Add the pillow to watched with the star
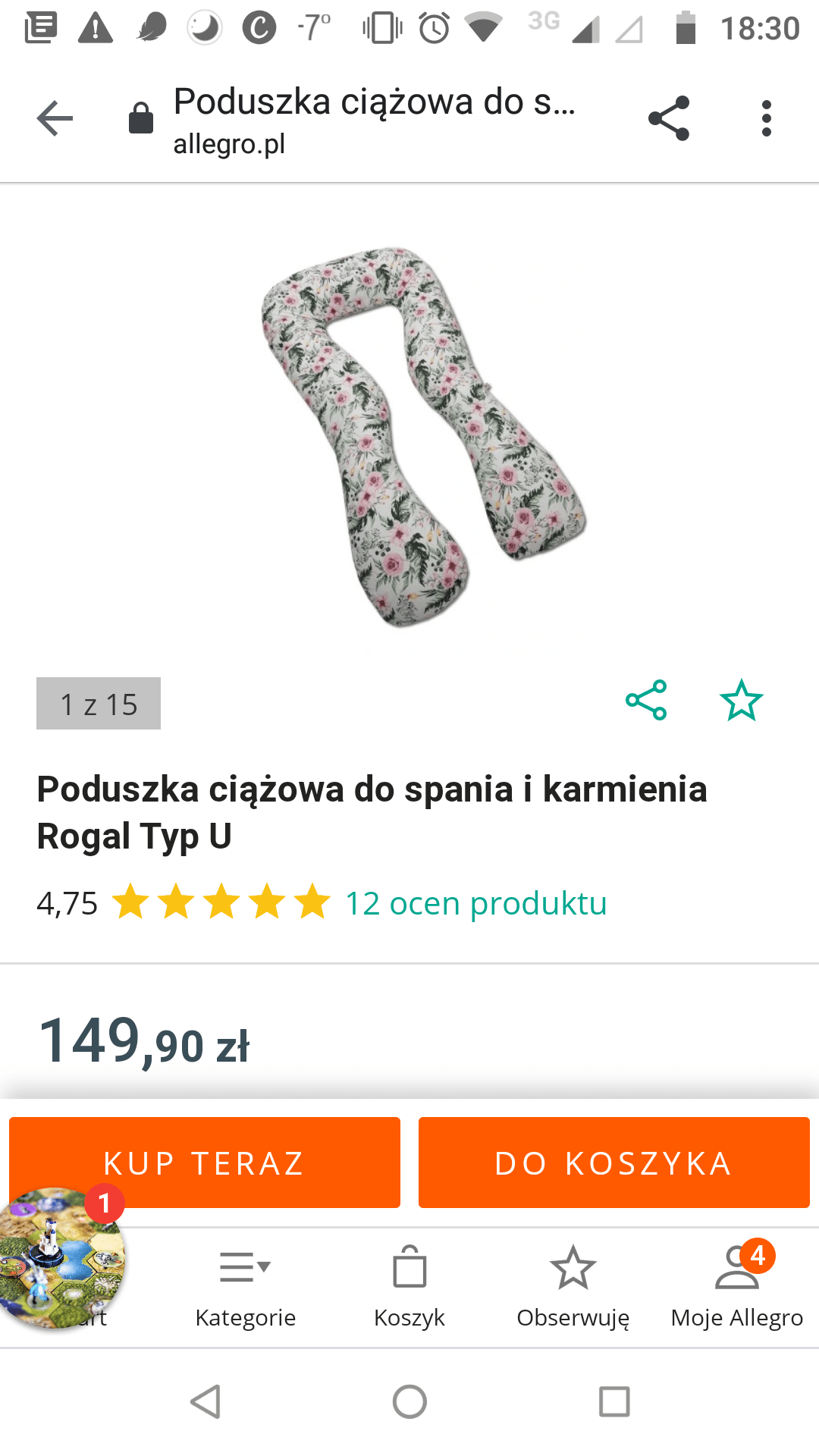 [741, 700]
